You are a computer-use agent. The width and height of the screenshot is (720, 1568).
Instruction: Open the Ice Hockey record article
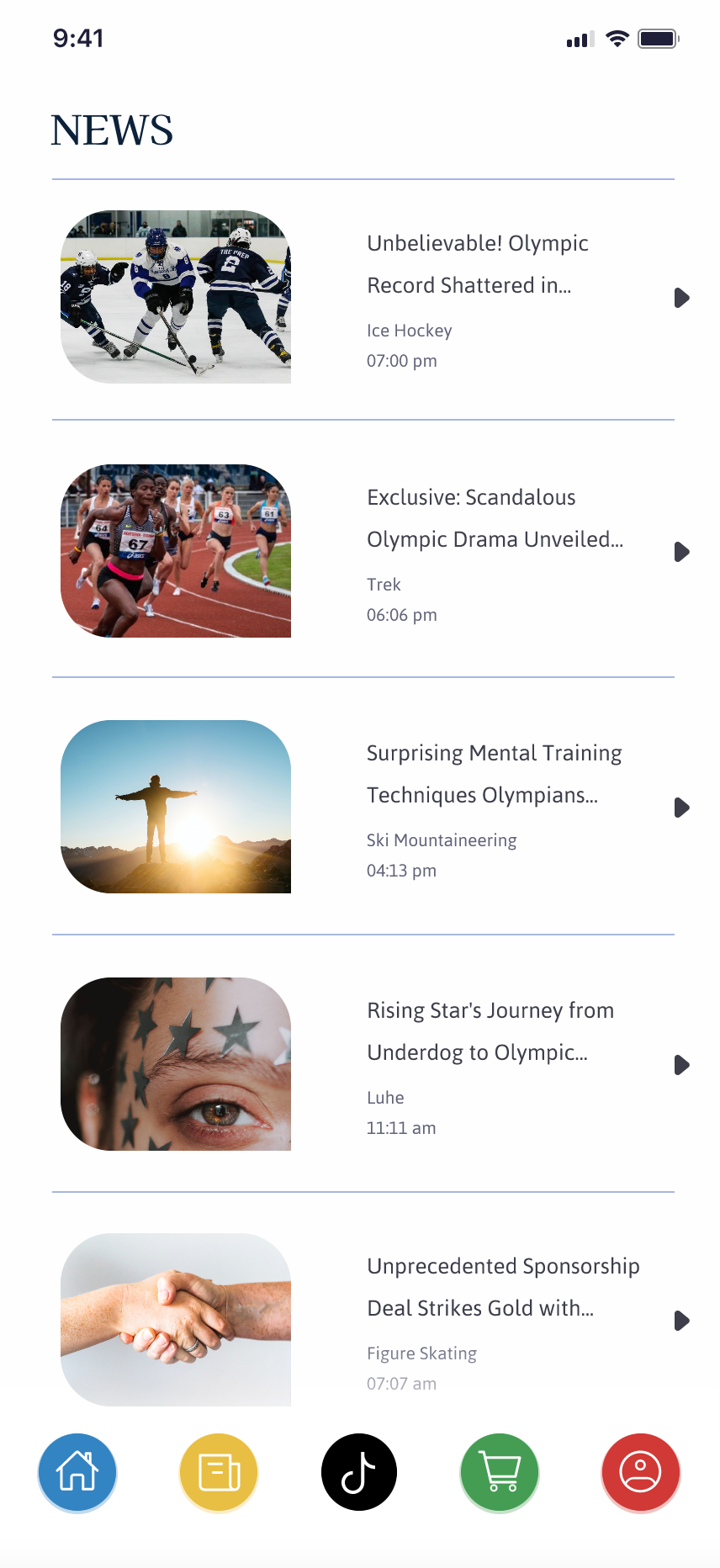(x=477, y=264)
